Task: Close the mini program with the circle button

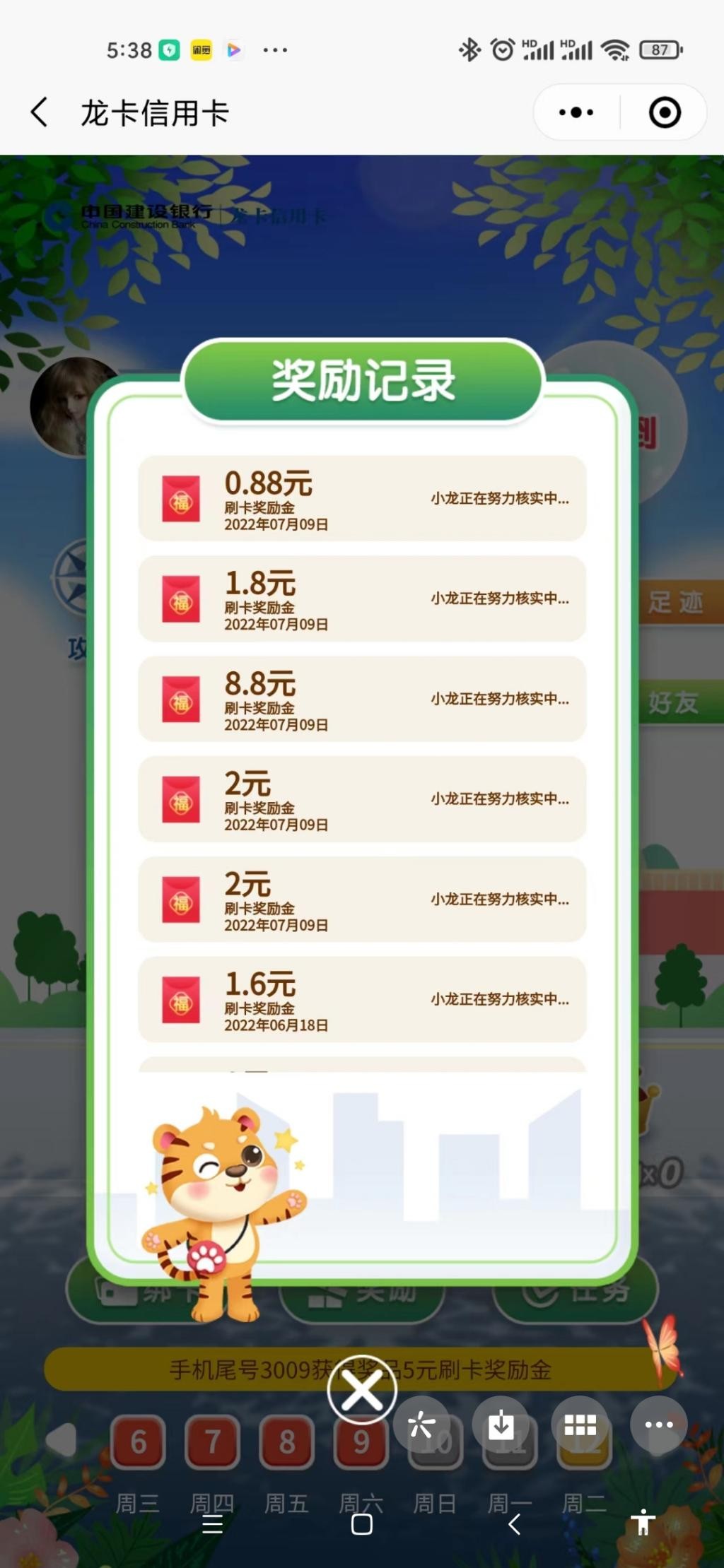Action: pyautogui.click(x=665, y=112)
